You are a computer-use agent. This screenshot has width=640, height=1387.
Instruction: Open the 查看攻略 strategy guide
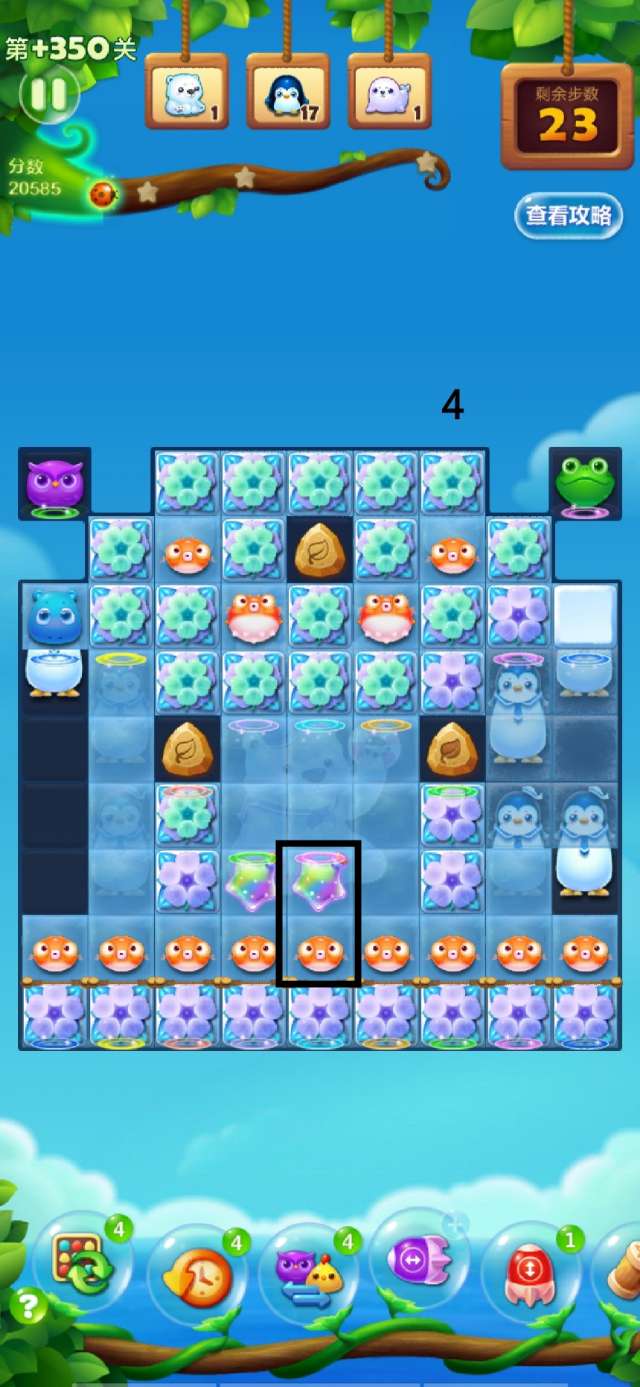coord(568,216)
